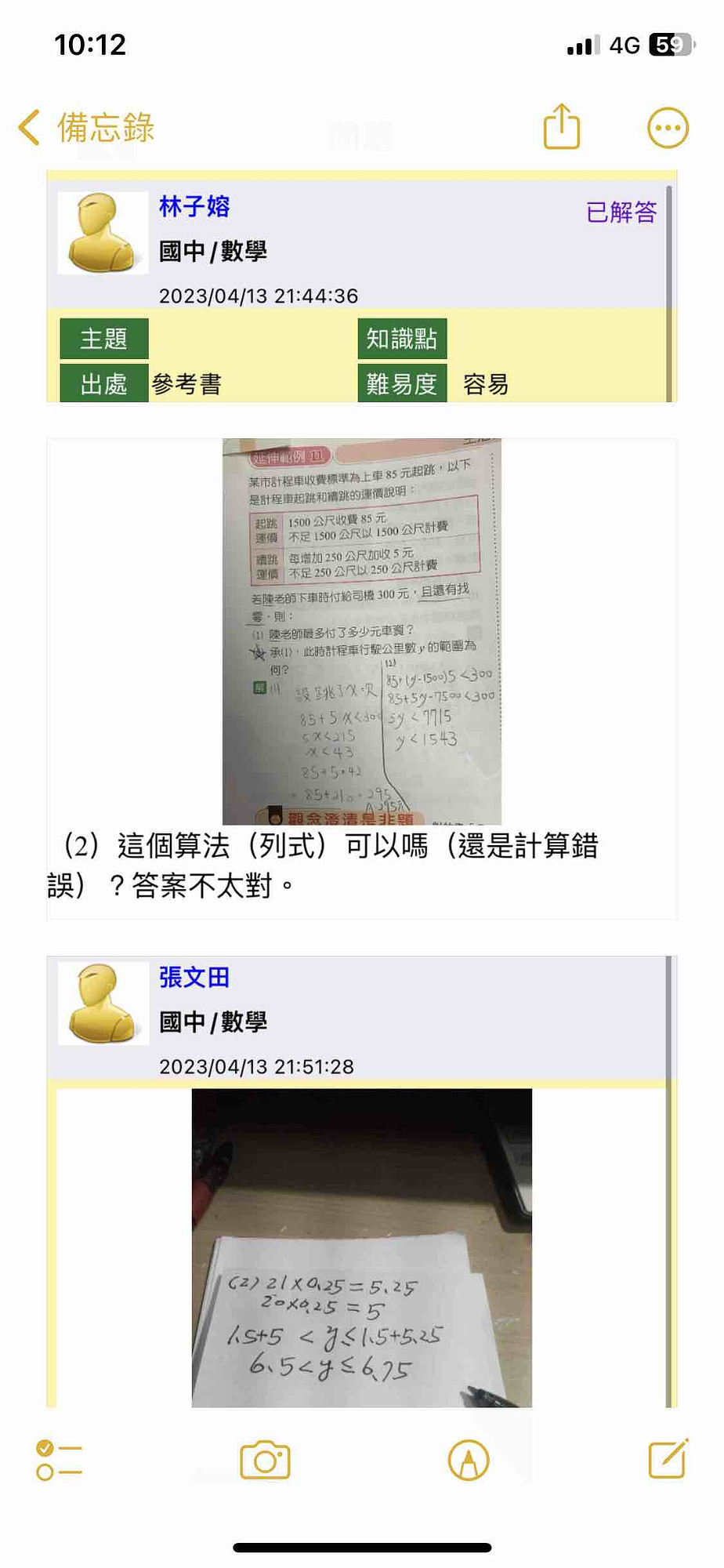The image size is (724, 1568).
Task: Open the markup pen tool
Action: click(469, 1461)
